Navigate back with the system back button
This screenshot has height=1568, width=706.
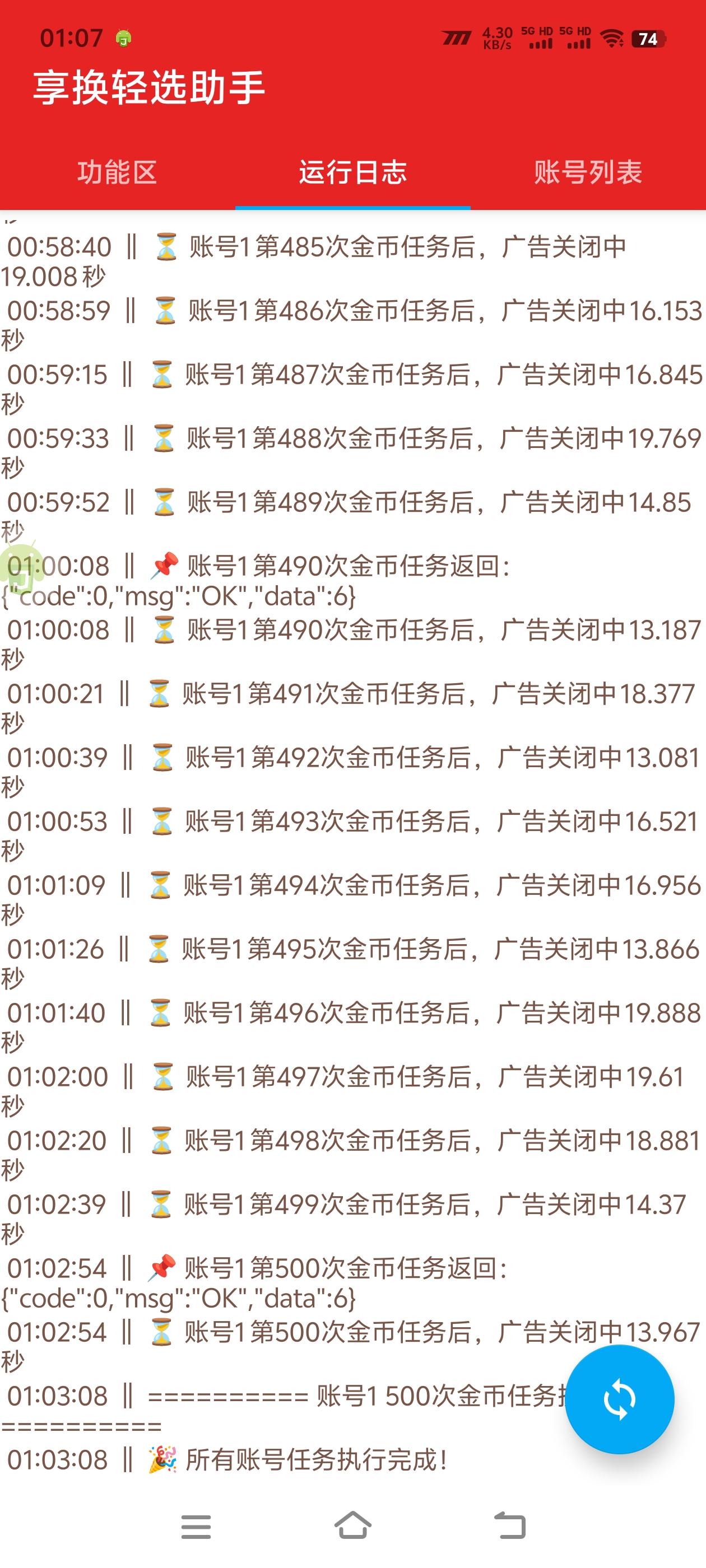coord(509,1525)
